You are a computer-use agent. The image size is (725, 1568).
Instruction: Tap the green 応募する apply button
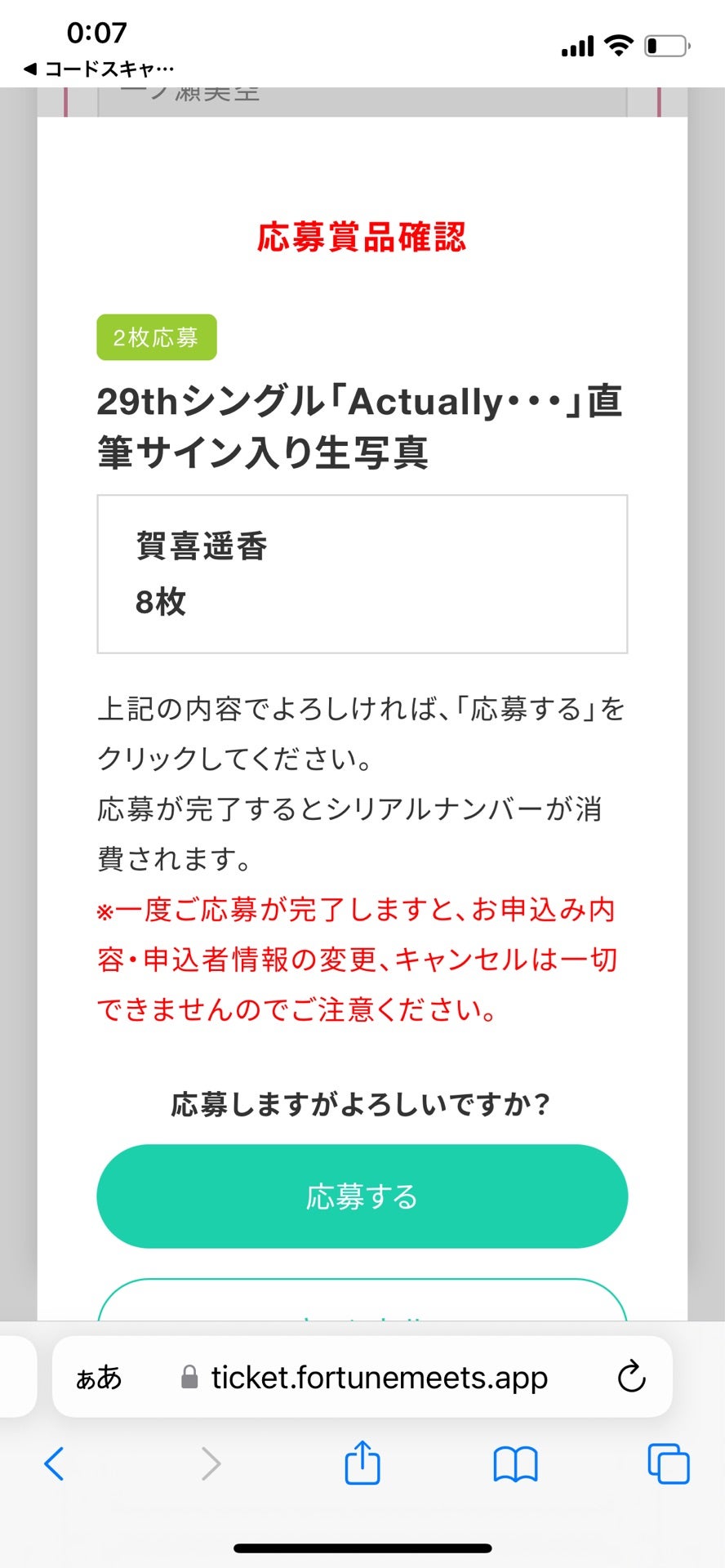point(362,1196)
